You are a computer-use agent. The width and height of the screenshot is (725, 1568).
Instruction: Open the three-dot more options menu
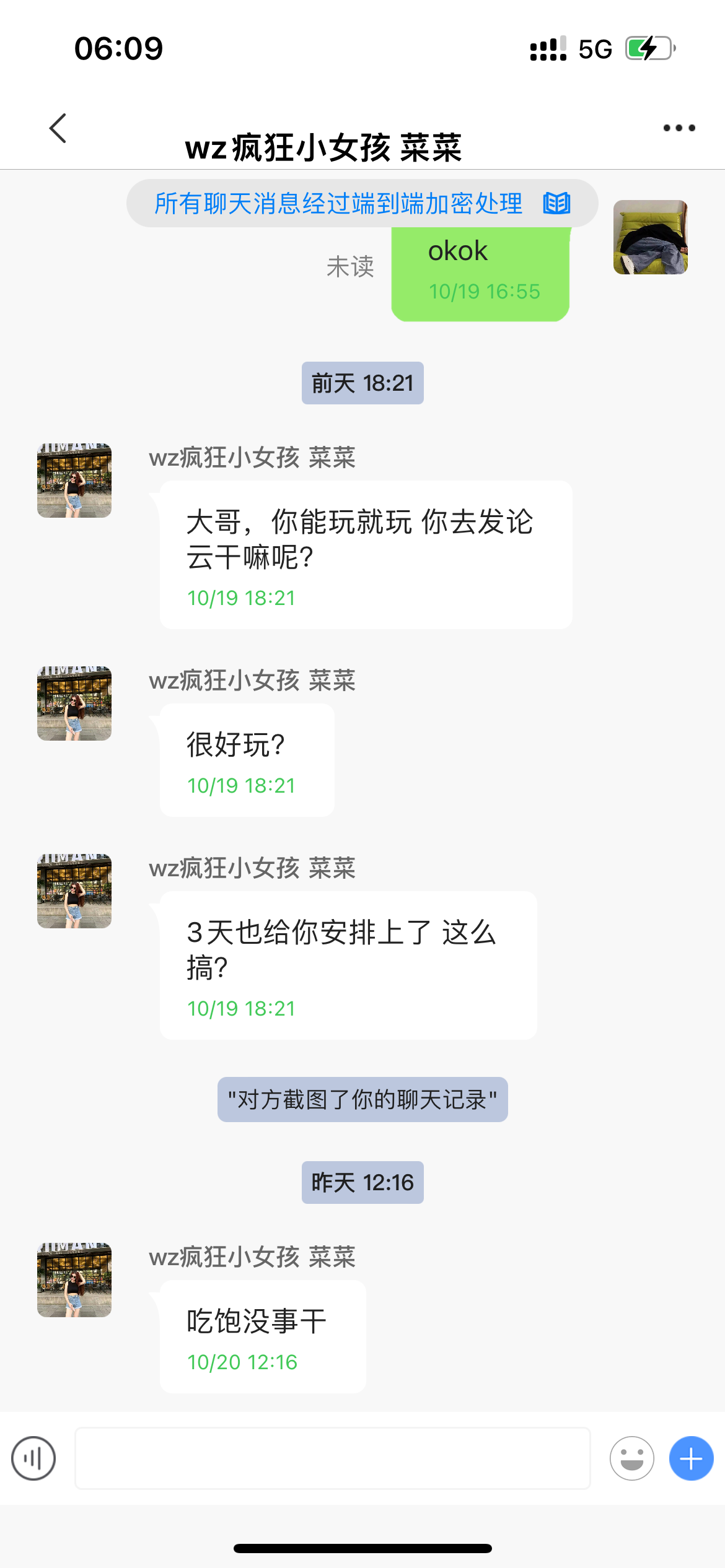pos(679,128)
